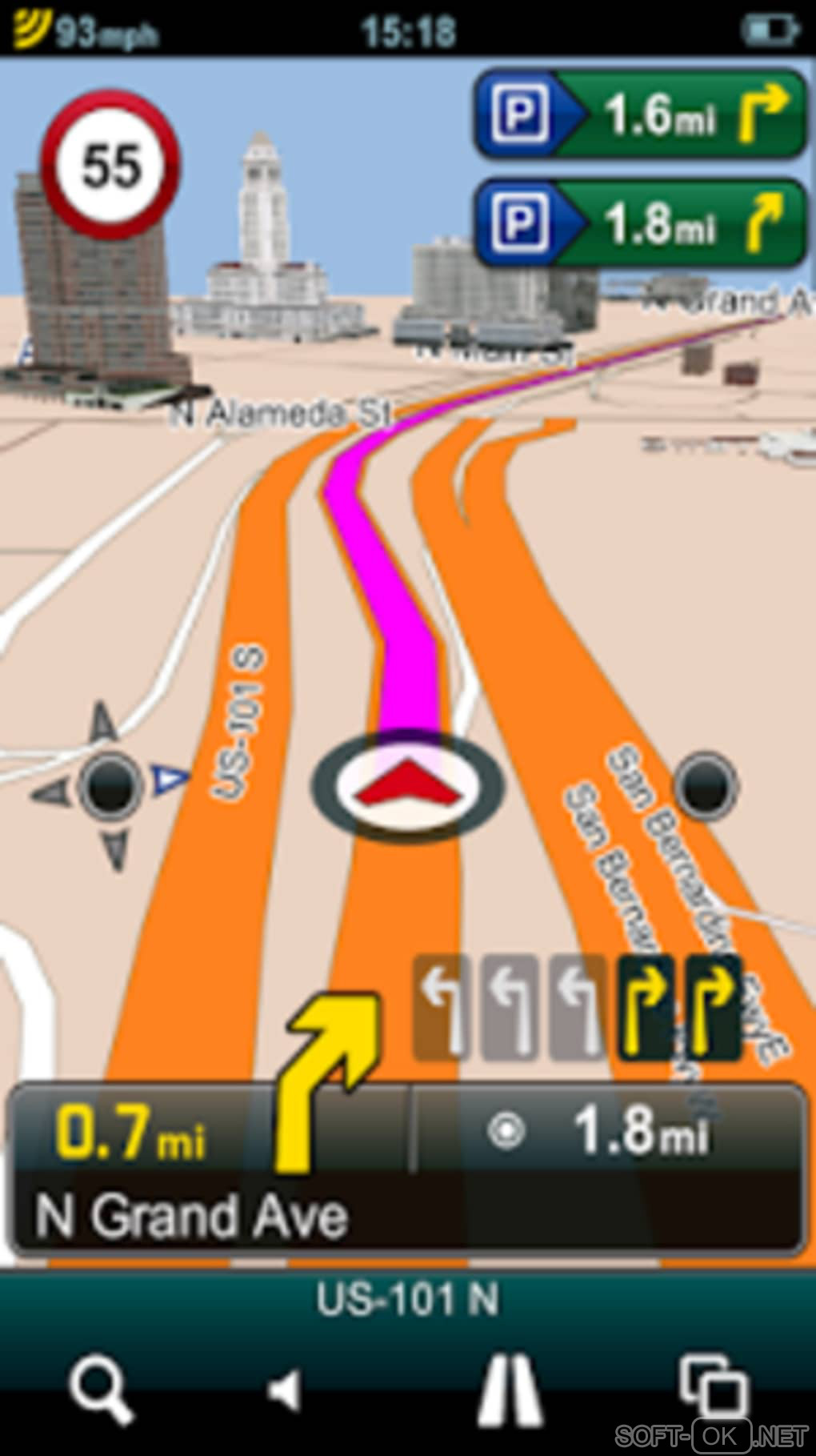The height and width of the screenshot is (1456, 816).
Task: Tap the round button on the right of the map
Action: (x=705, y=785)
